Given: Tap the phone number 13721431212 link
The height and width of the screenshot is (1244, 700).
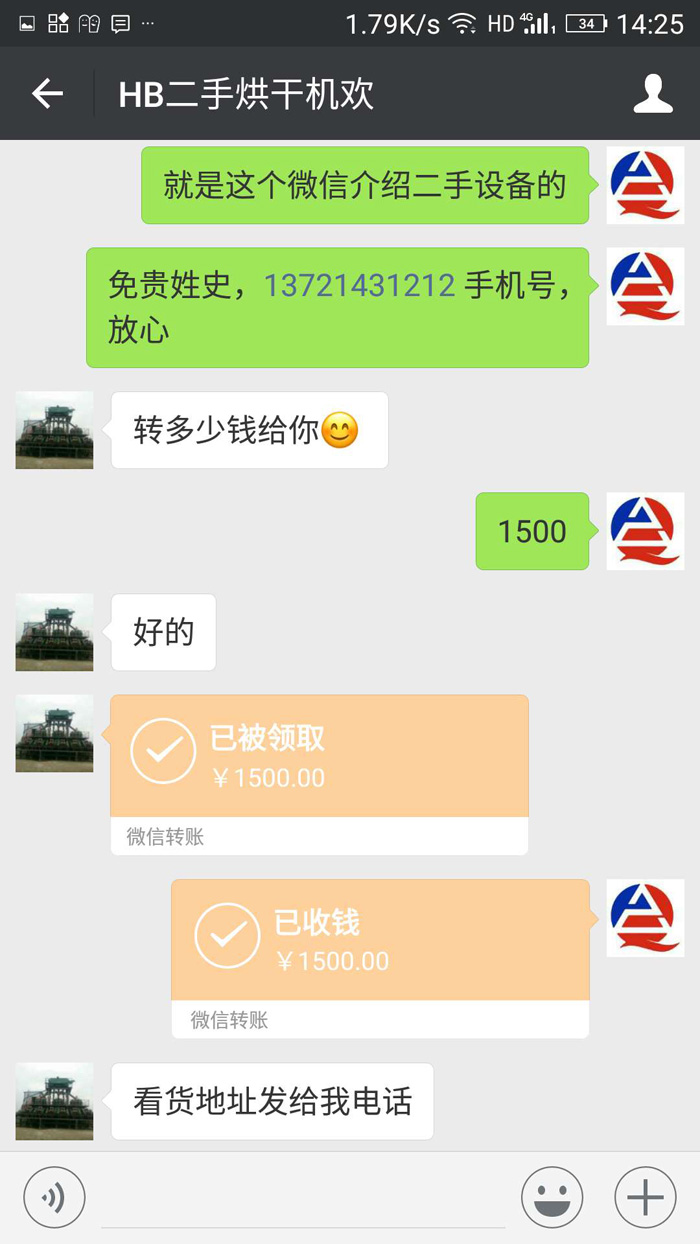Looking at the screenshot, I should pos(359,286).
